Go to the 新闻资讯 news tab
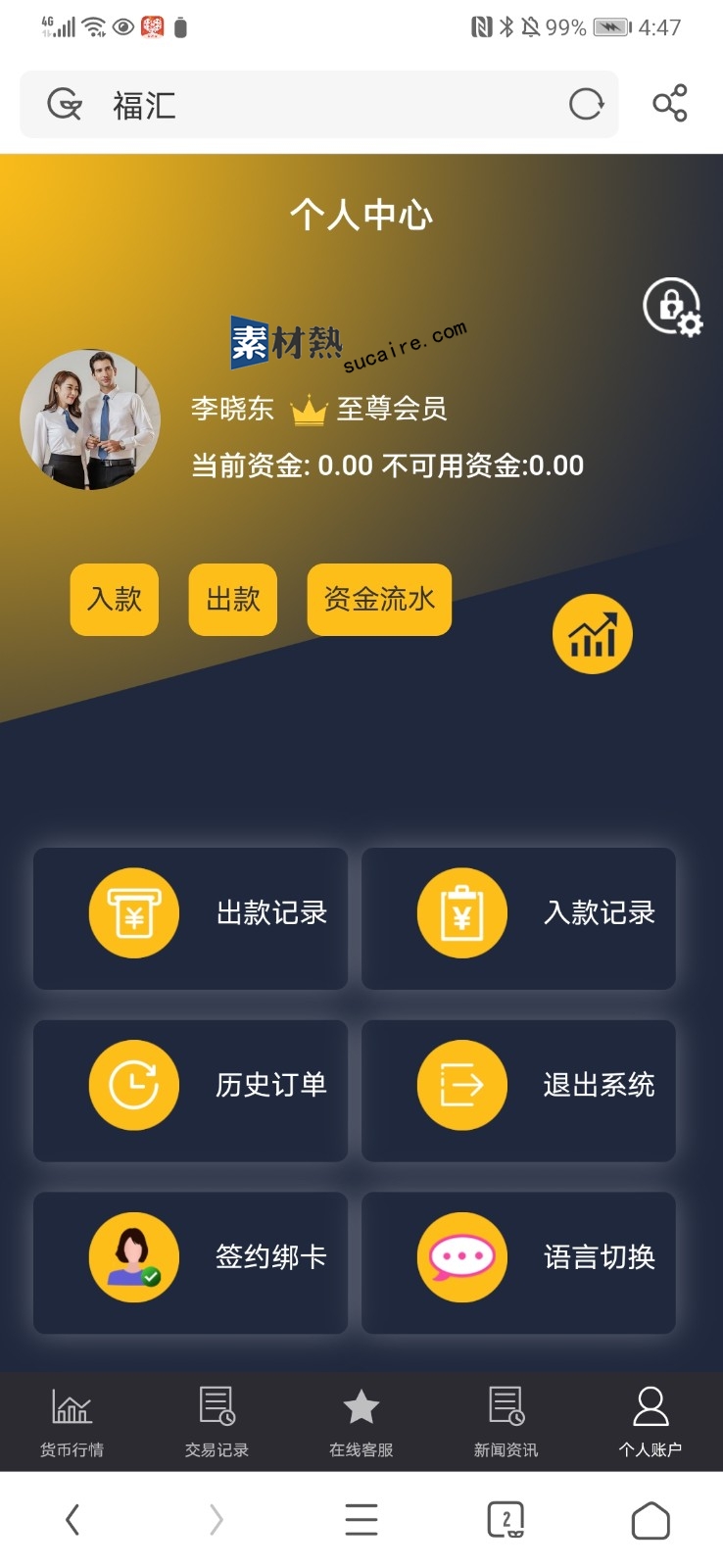The width and height of the screenshot is (723, 1568). click(506, 1422)
